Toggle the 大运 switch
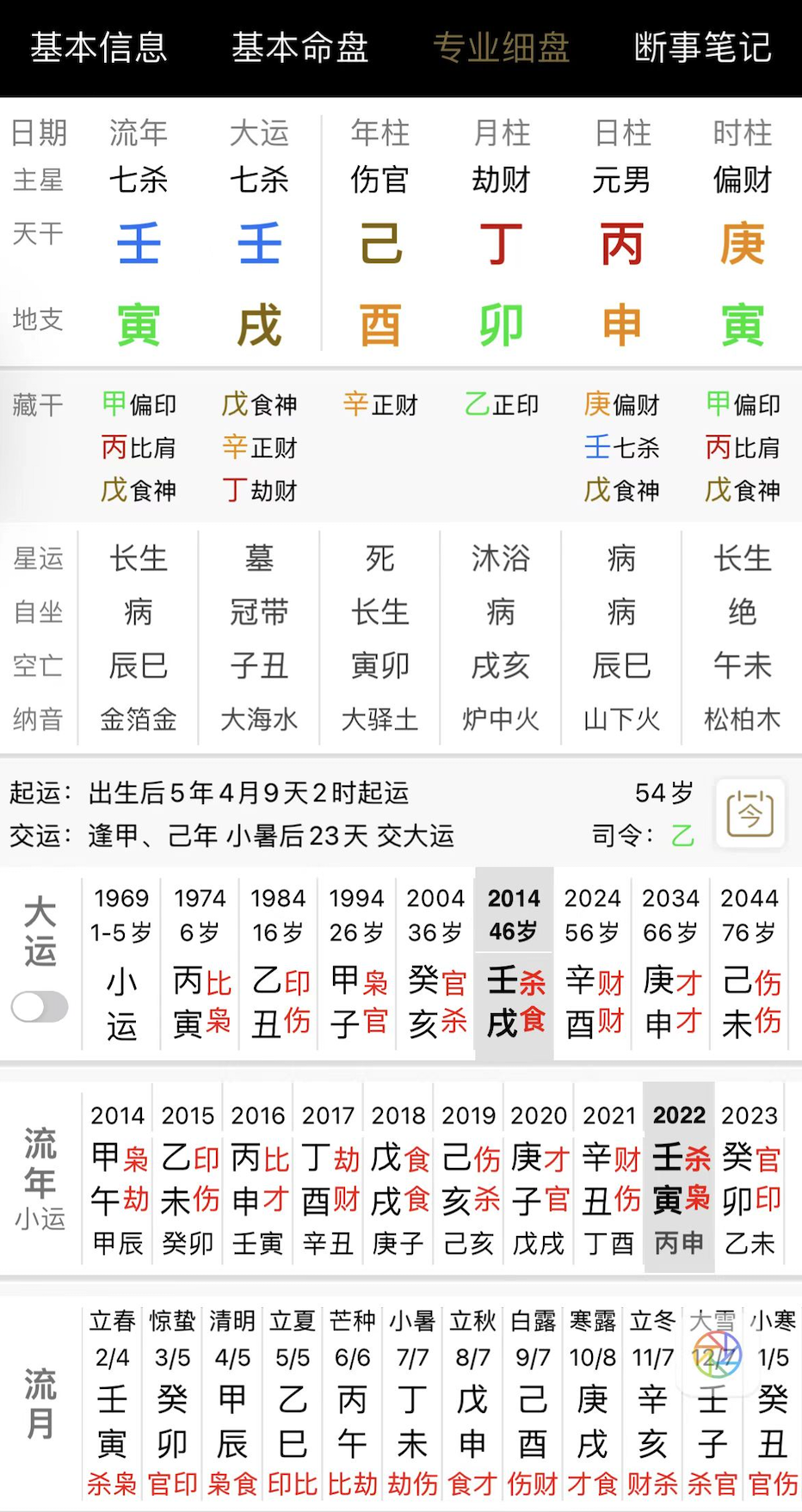Image resolution: width=802 pixels, height=1512 pixels. 40,1006
